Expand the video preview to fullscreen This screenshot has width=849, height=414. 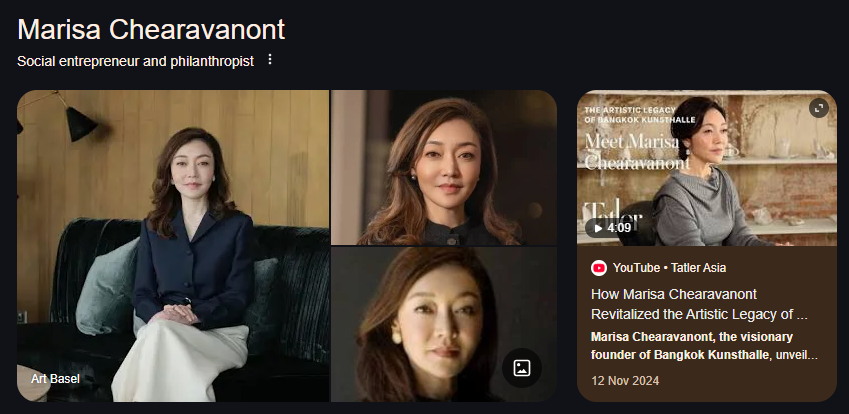(x=818, y=108)
